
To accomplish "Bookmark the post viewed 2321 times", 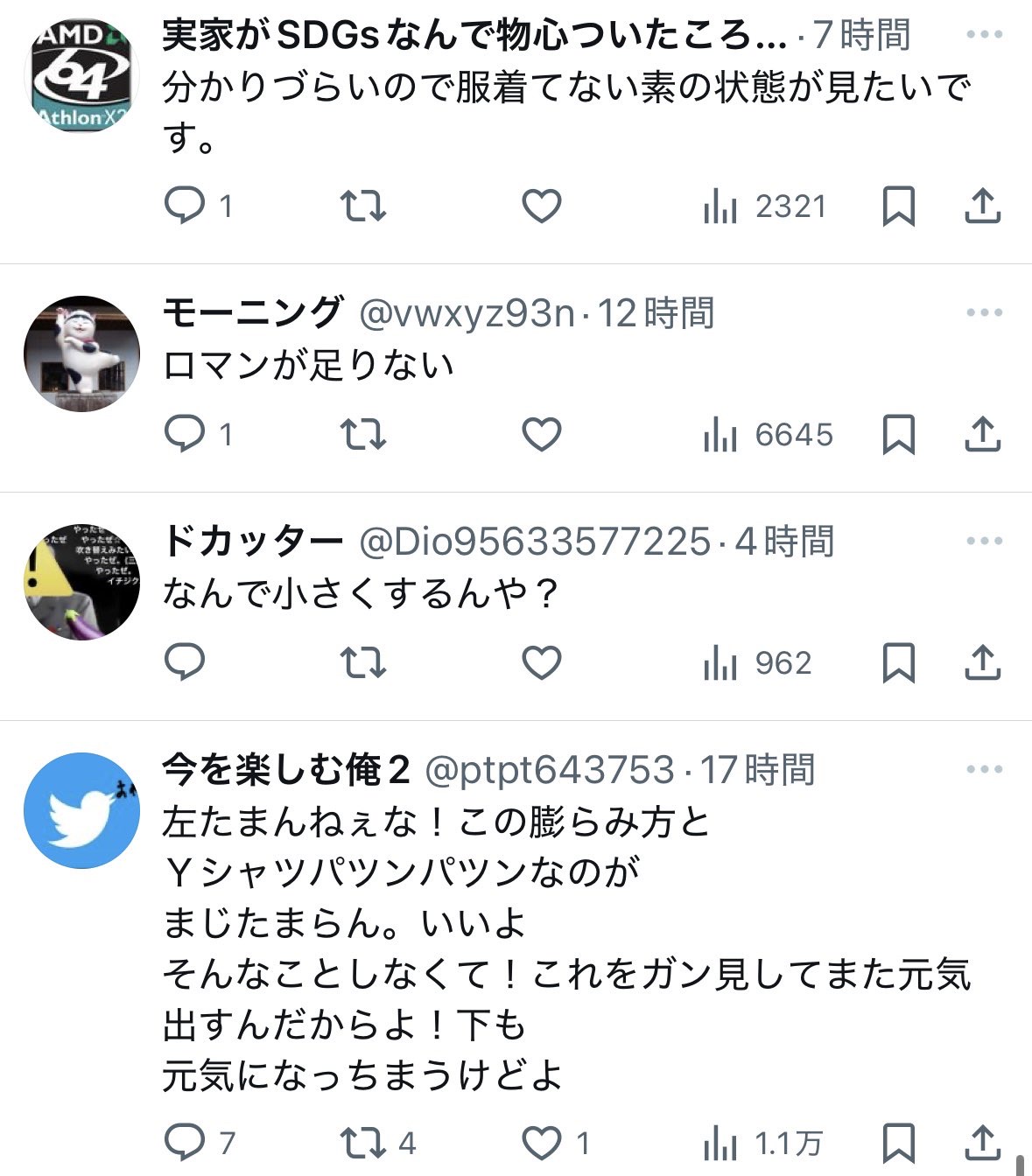I will coord(898,206).
